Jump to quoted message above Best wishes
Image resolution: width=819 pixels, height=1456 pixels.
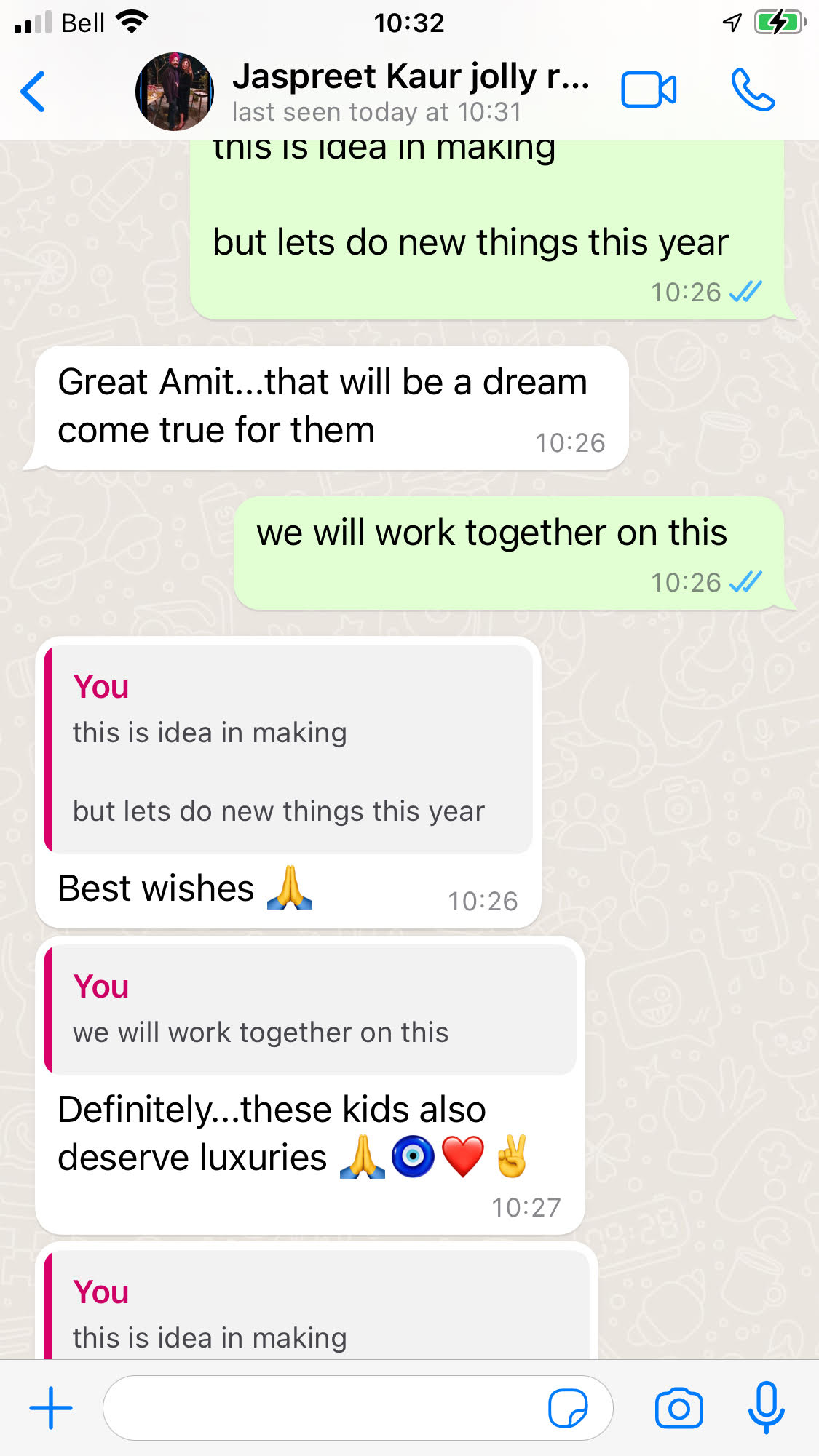point(289,749)
